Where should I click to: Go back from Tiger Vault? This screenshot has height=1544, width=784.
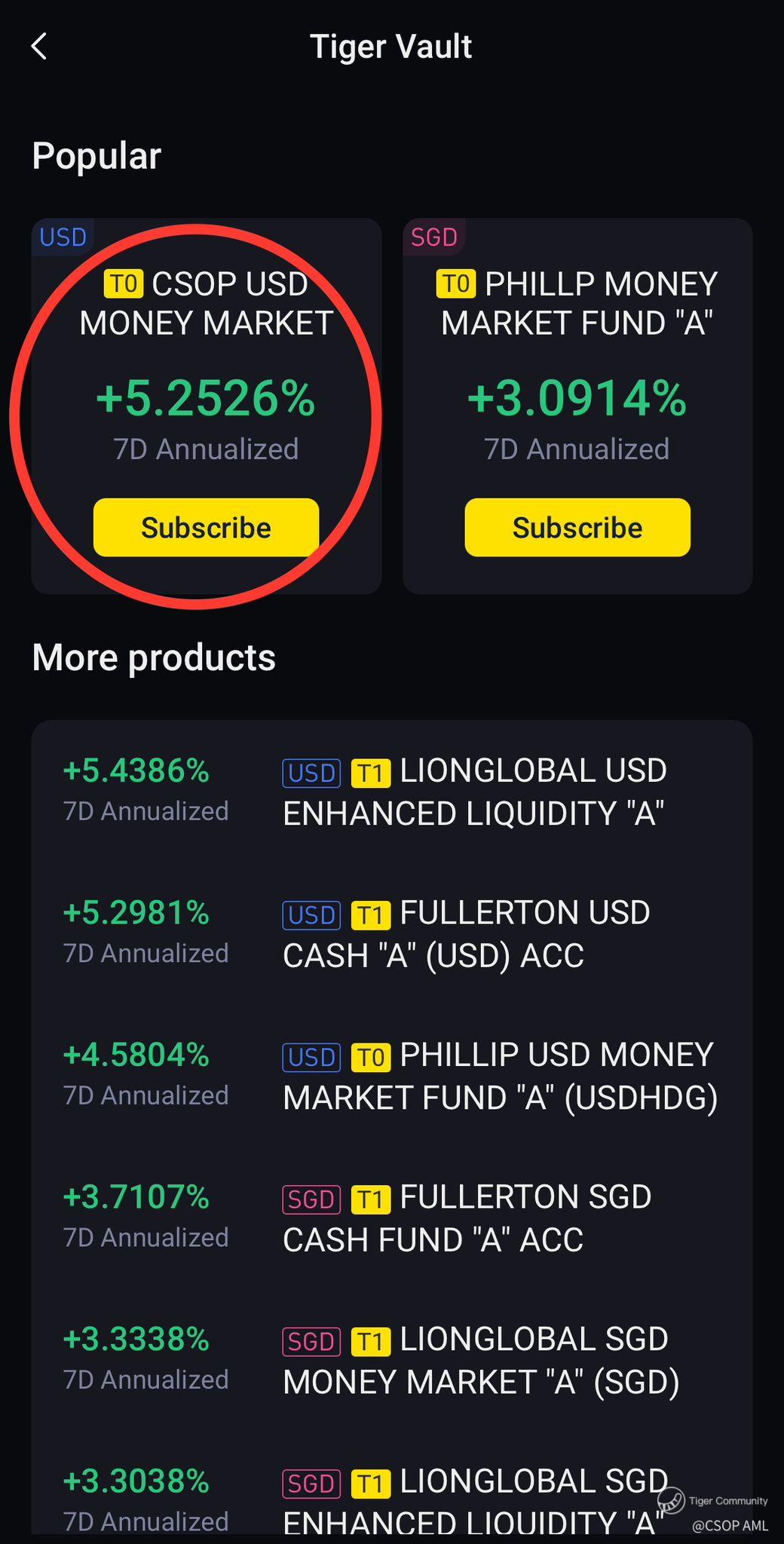coord(39,46)
